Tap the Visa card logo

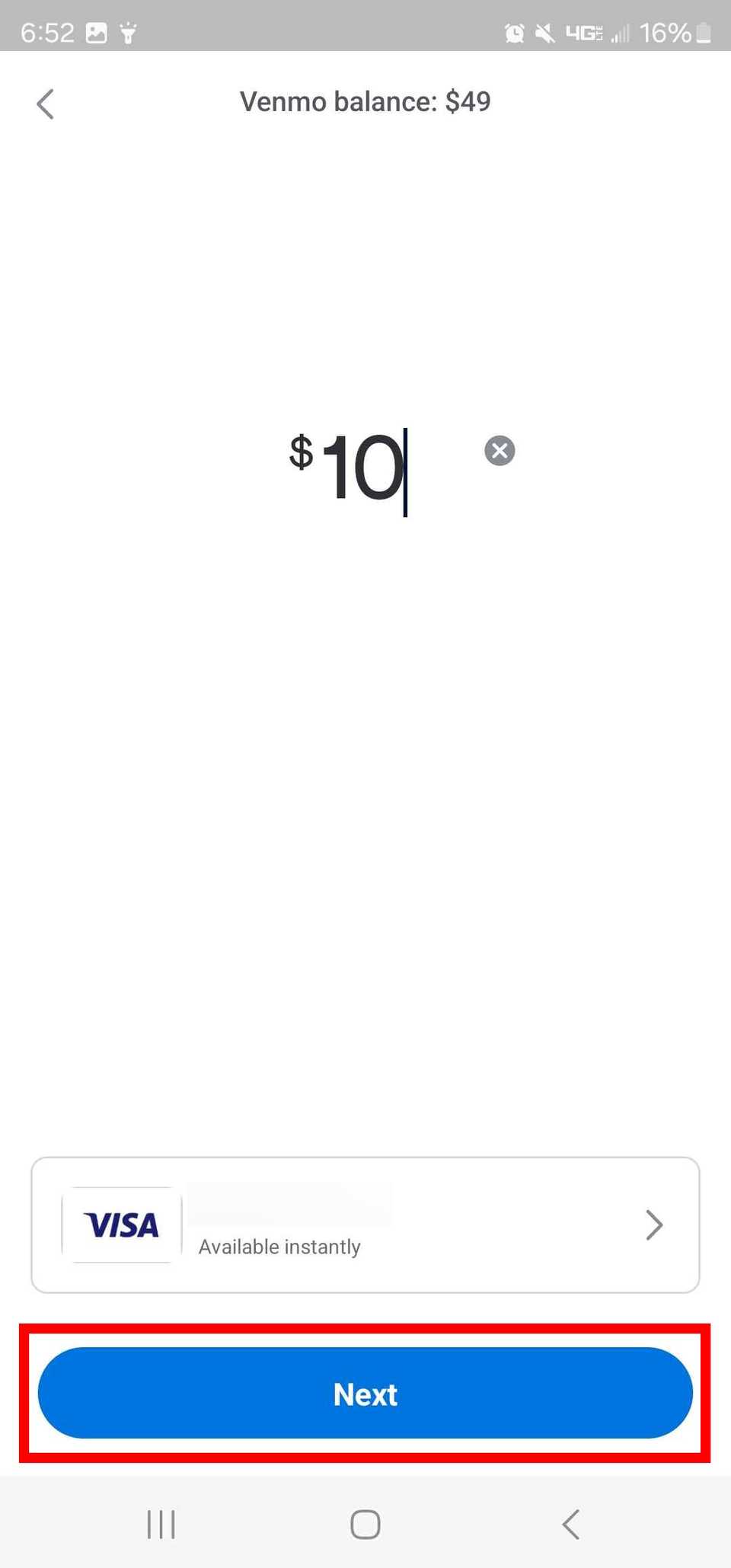121,1225
